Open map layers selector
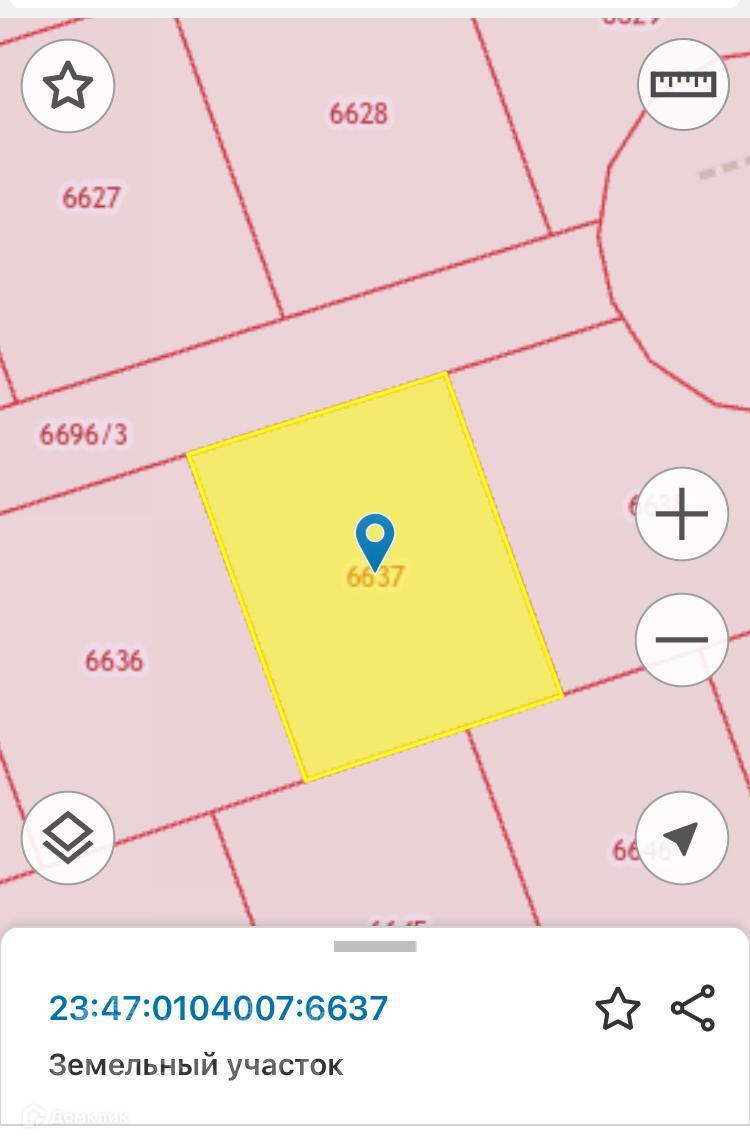Viewport: 750px width, 1143px height. point(68,838)
